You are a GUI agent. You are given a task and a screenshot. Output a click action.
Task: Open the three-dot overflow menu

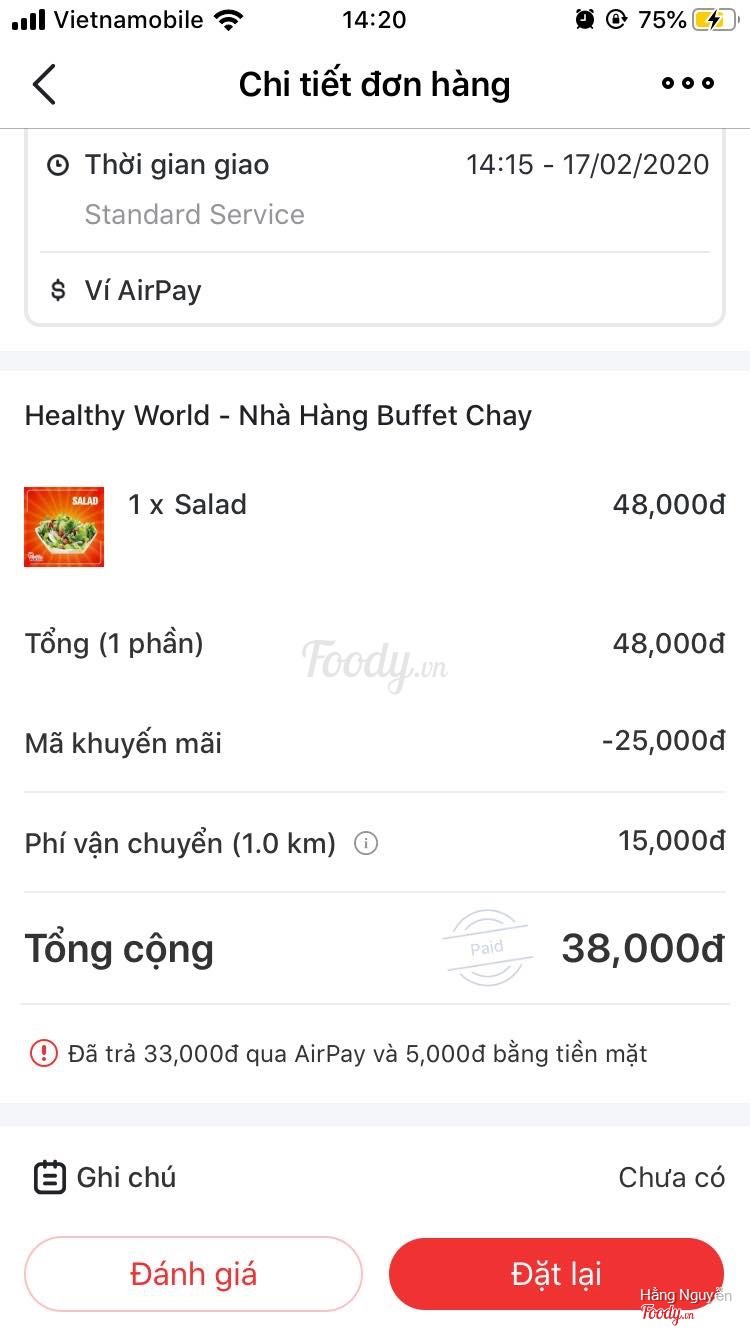point(688,84)
